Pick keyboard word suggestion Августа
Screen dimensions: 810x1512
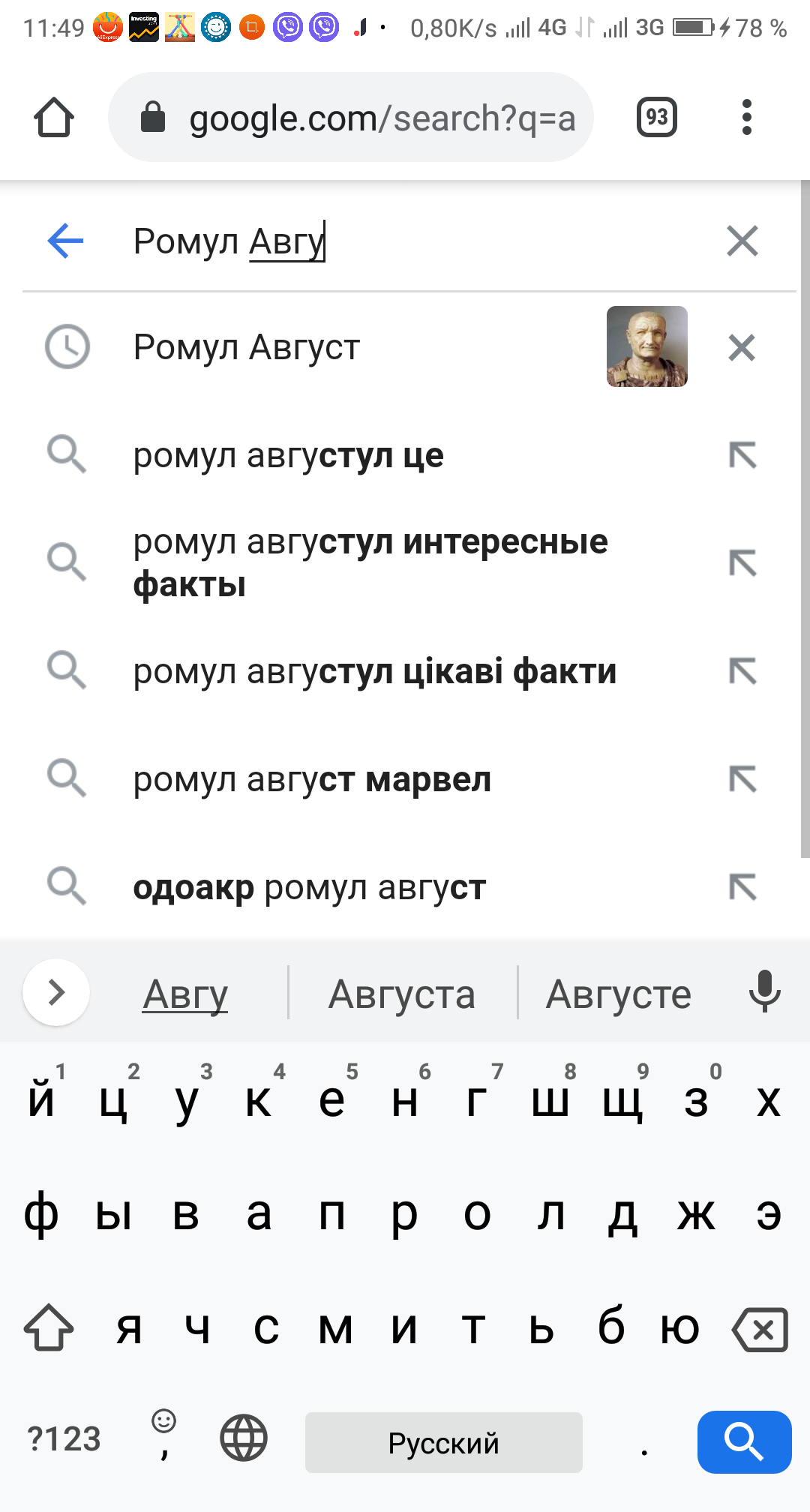pos(402,994)
